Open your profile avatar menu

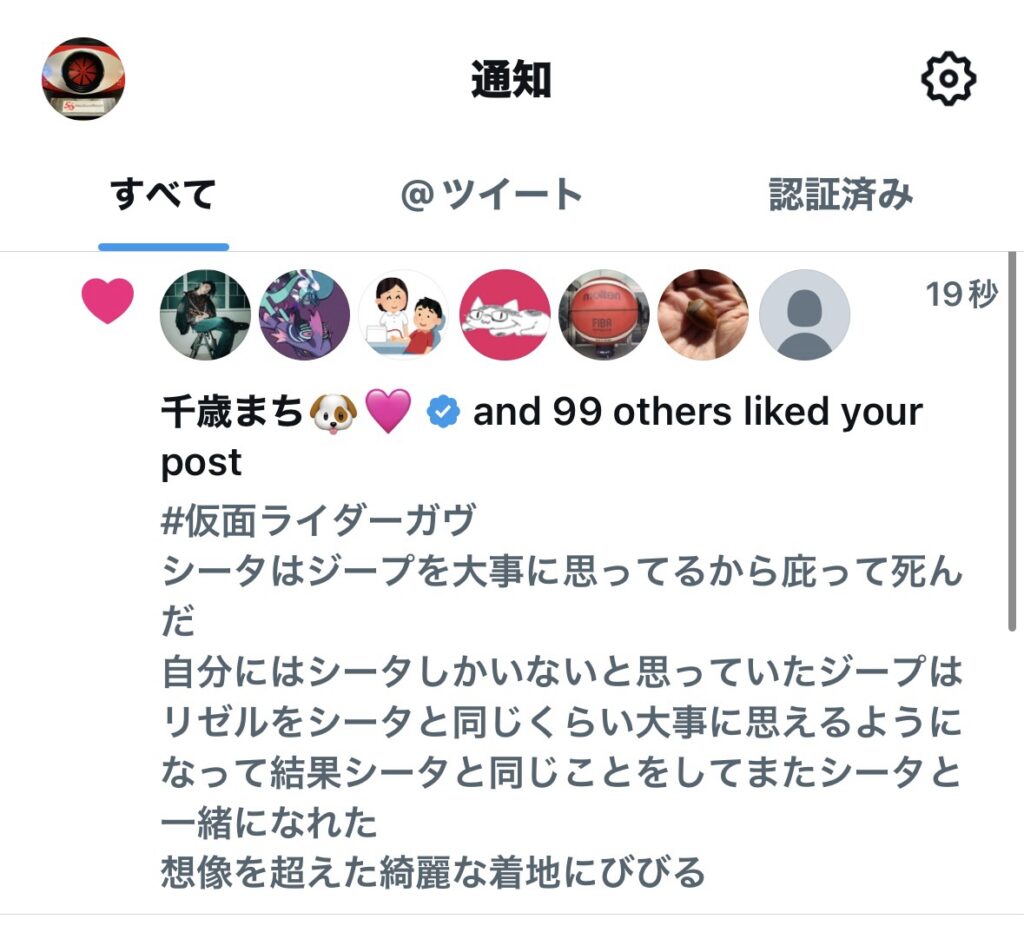coord(83,79)
